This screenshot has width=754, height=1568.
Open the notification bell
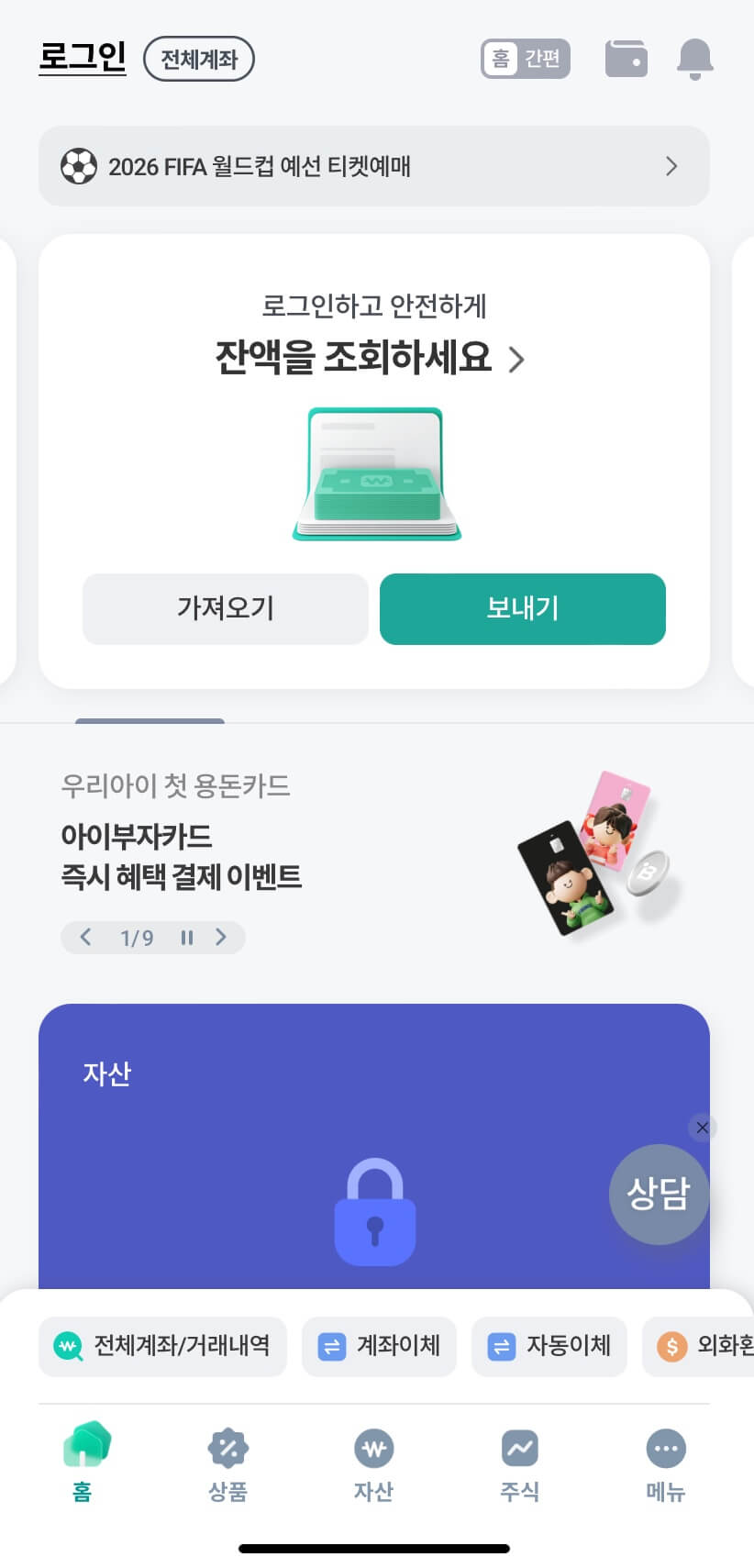(x=694, y=58)
